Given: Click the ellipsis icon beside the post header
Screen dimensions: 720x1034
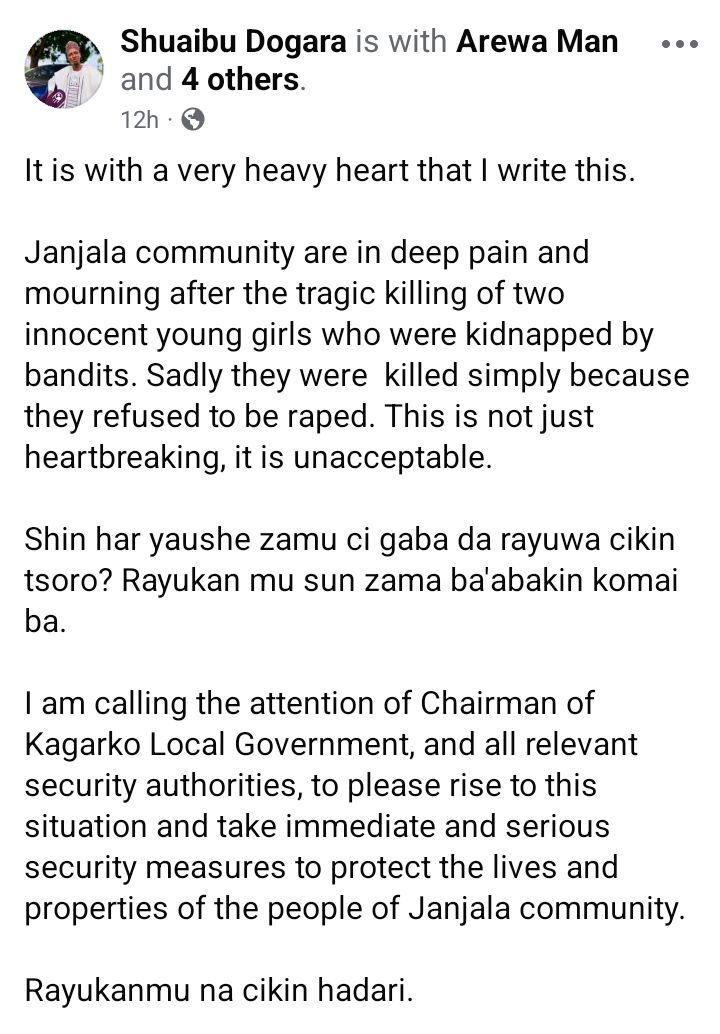Looking at the screenshot, I should (x=682, y=42).
